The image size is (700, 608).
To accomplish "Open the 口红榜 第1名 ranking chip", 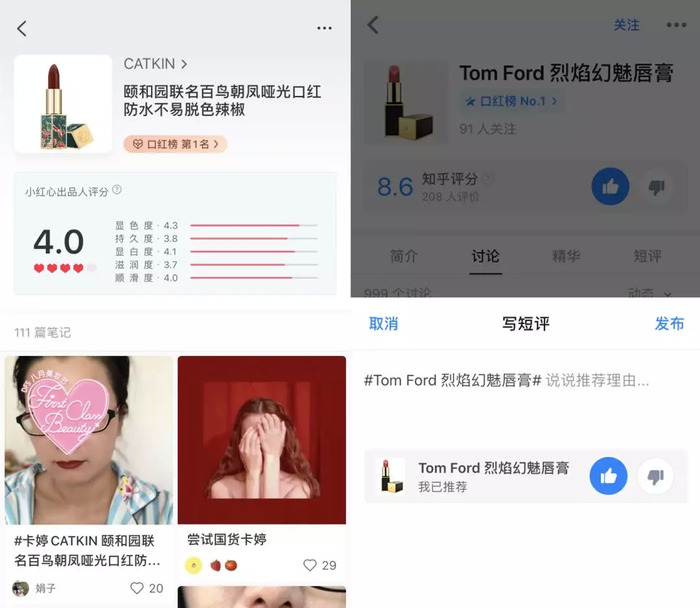I will pyautogui.click(x=175, y=144).
